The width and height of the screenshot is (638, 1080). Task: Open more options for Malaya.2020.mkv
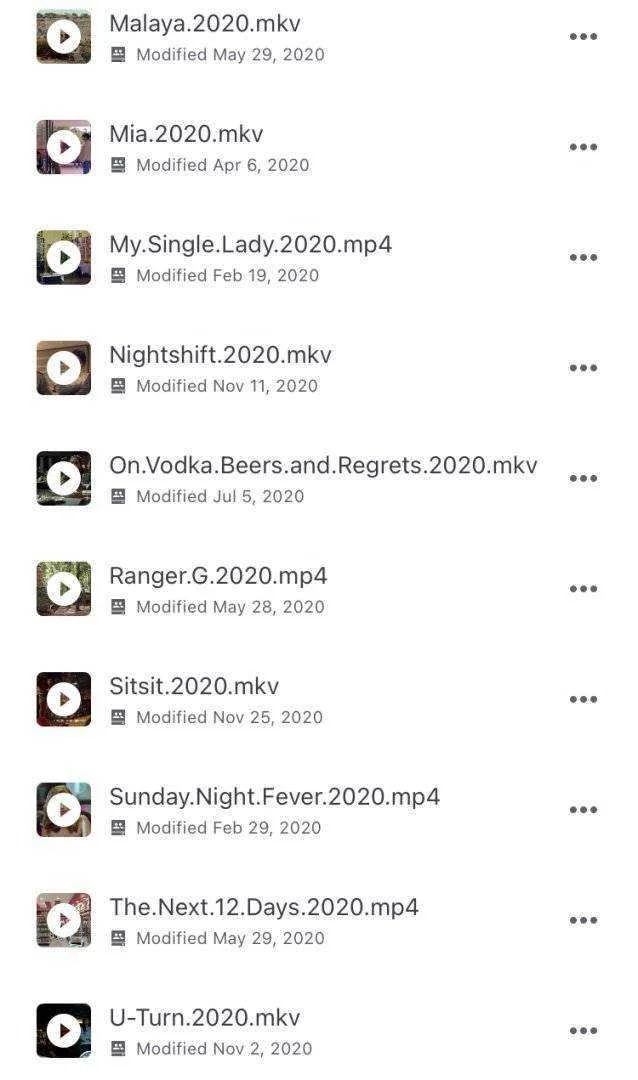click(x=583, y=37)
